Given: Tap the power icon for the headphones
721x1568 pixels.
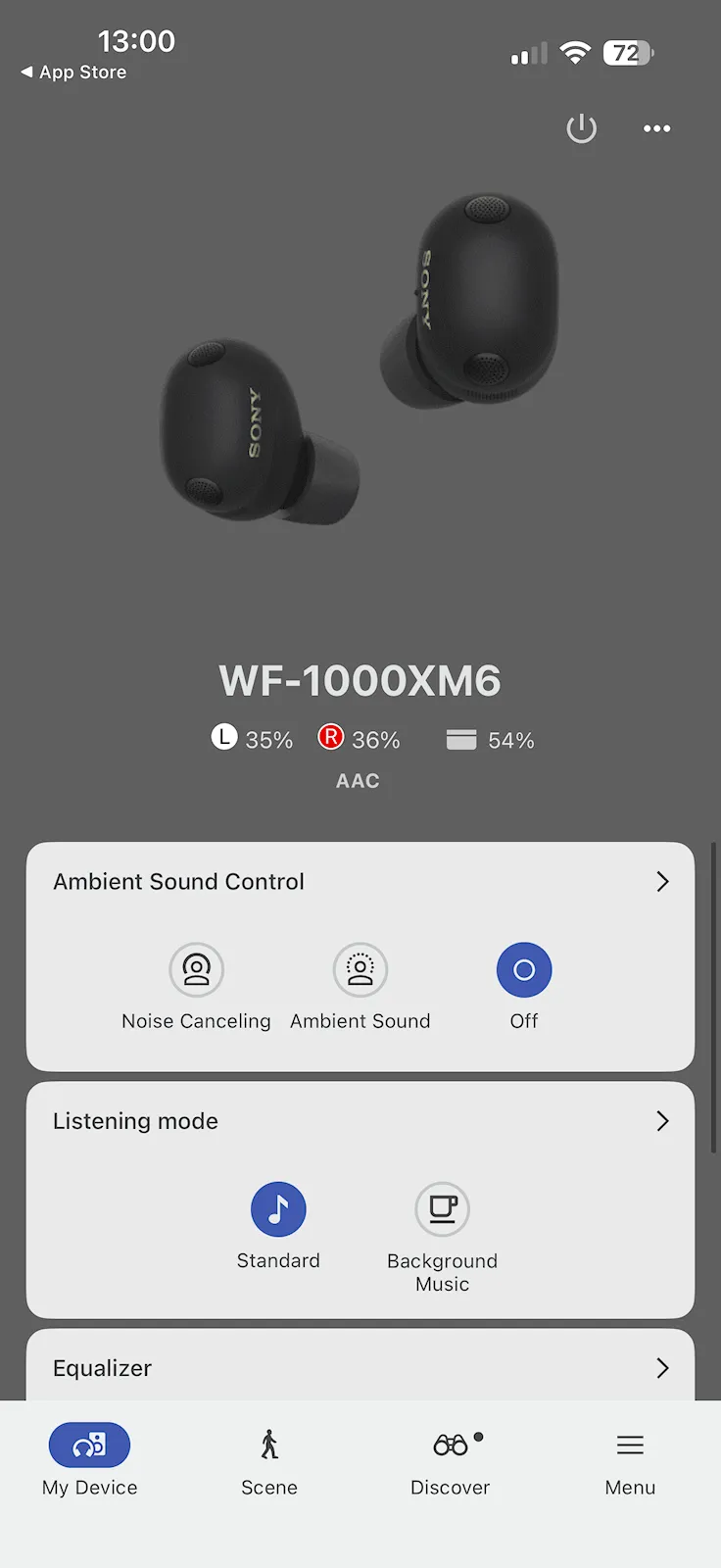Looking at the screenshot, I should (x=582, y=128).
